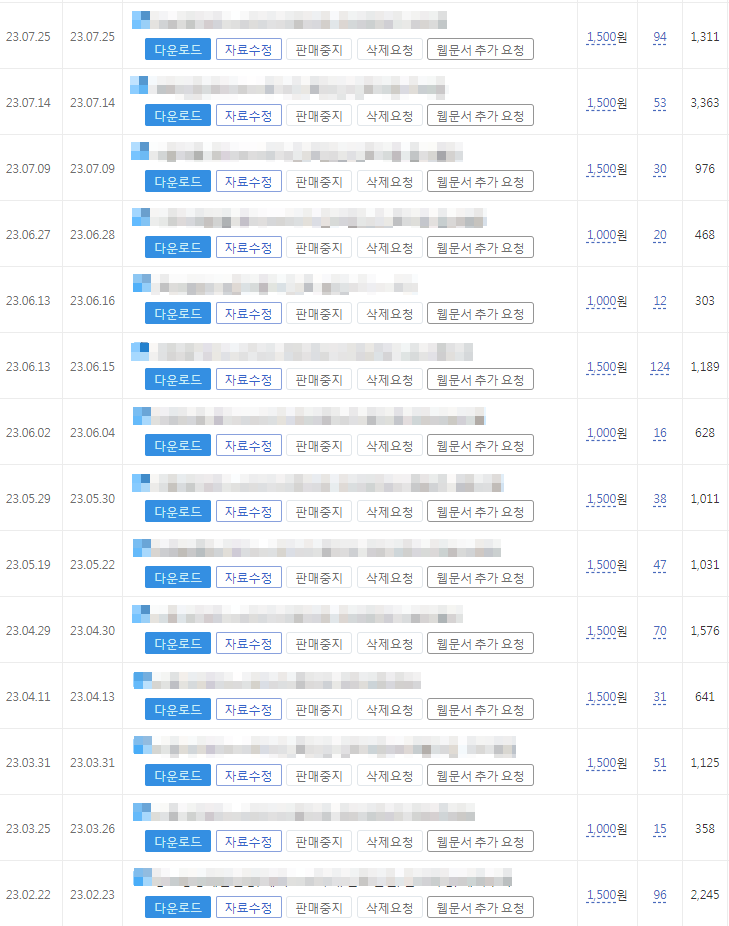Request web document for 23.06.16 item

pos(480,314)
